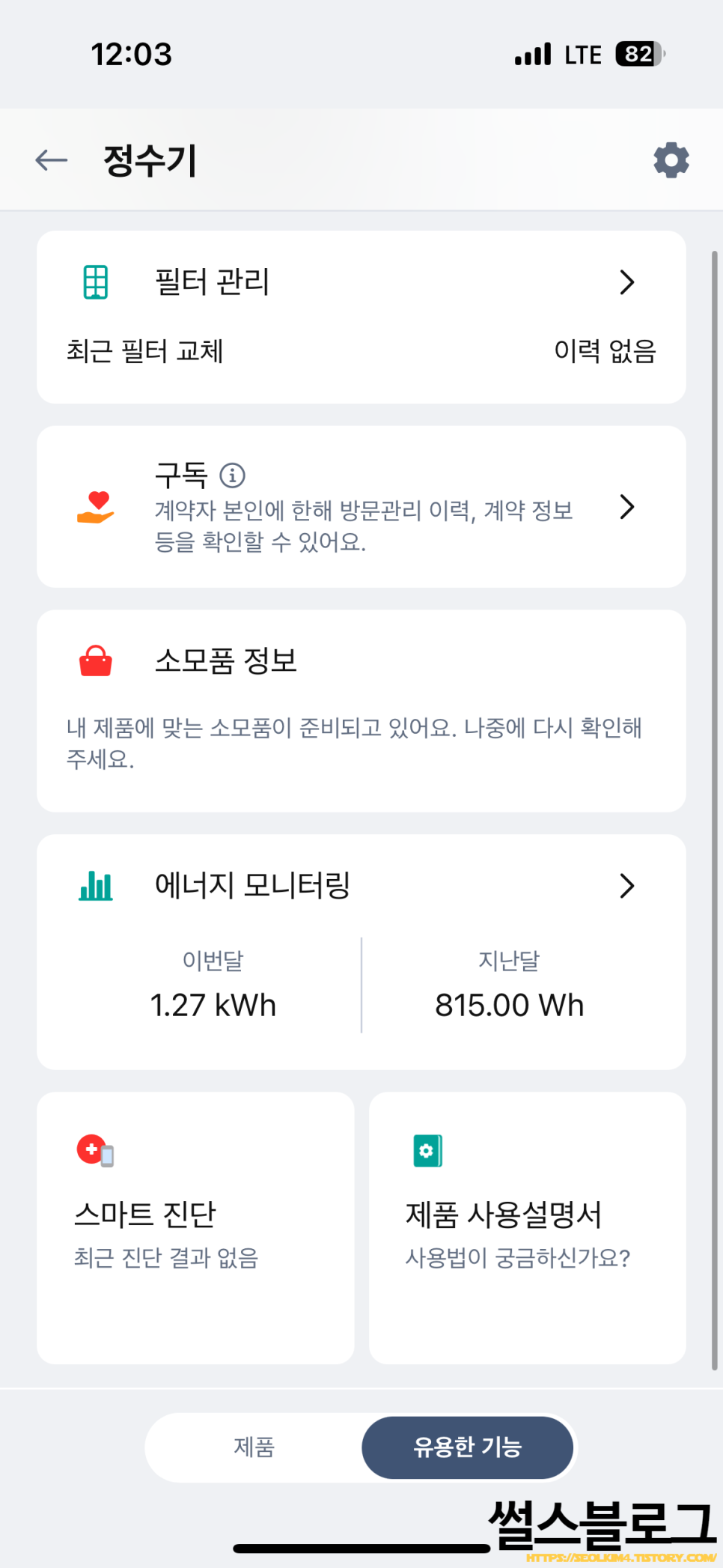
Task: Open 제품 사용설명서 card
Action: pos(528,1228)
